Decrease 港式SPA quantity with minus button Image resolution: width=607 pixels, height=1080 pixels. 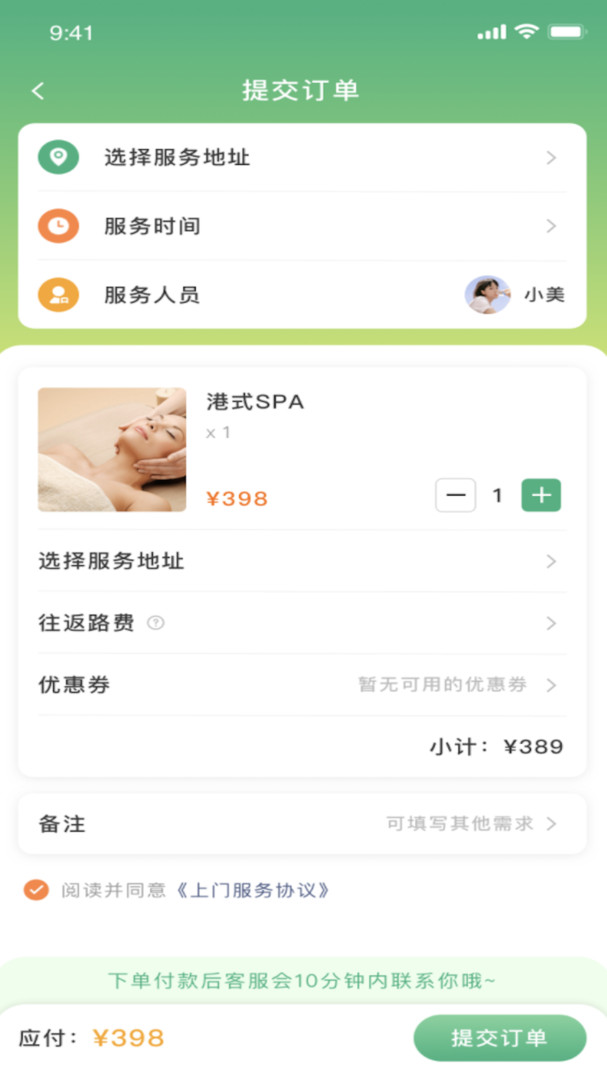[455, 495]
